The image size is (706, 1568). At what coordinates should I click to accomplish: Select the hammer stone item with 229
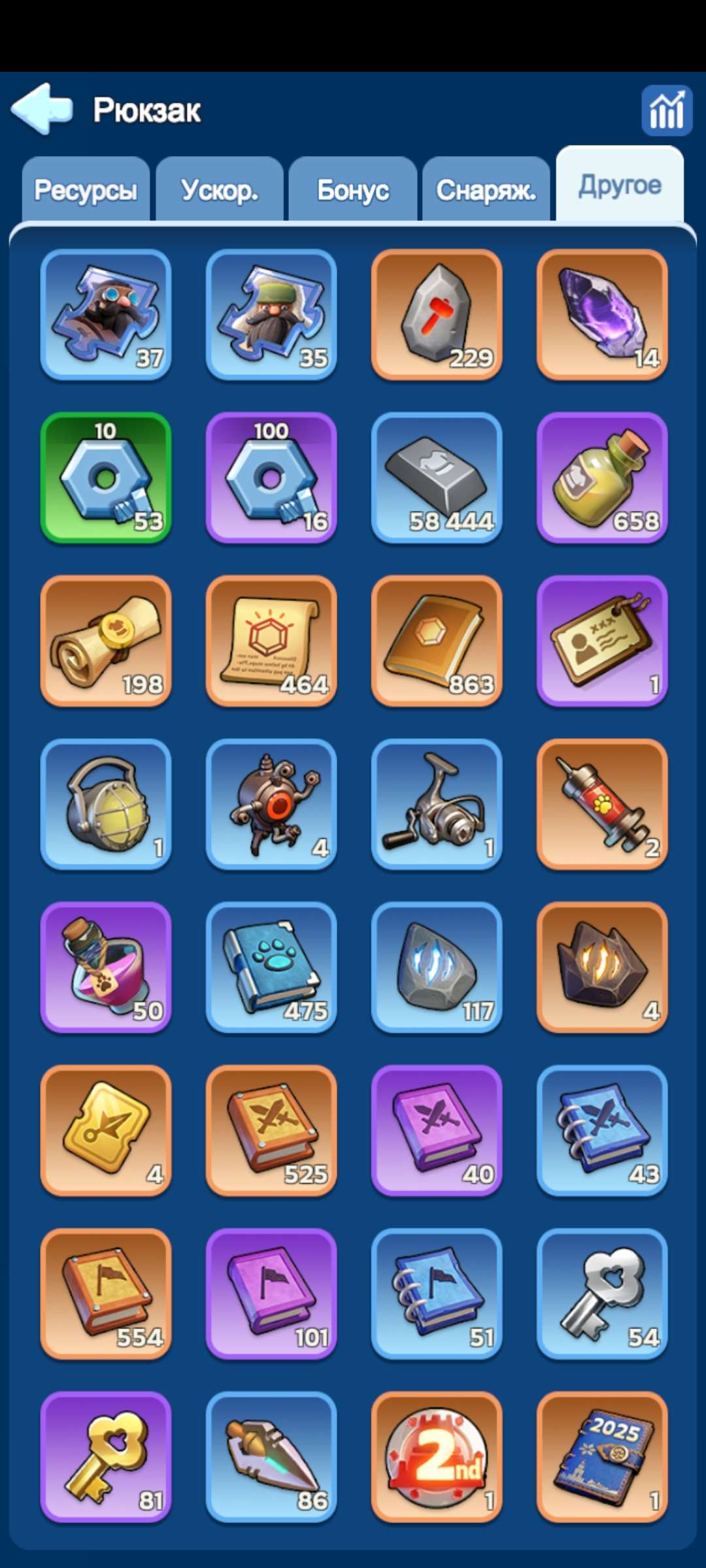point(437,314)
